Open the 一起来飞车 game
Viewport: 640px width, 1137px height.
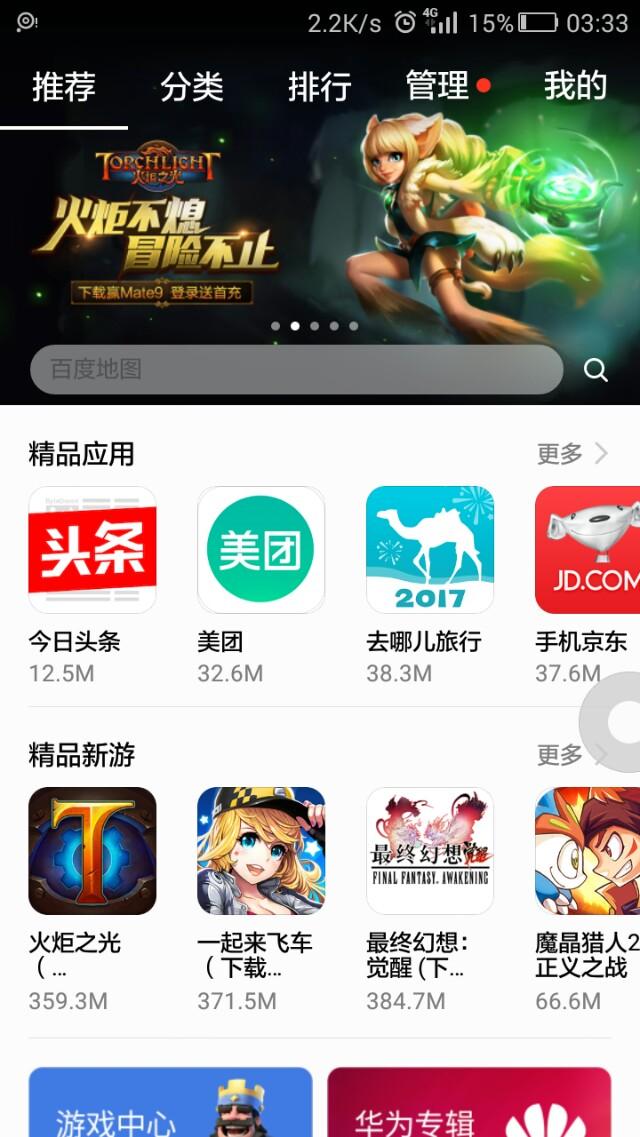pos(261,851)
